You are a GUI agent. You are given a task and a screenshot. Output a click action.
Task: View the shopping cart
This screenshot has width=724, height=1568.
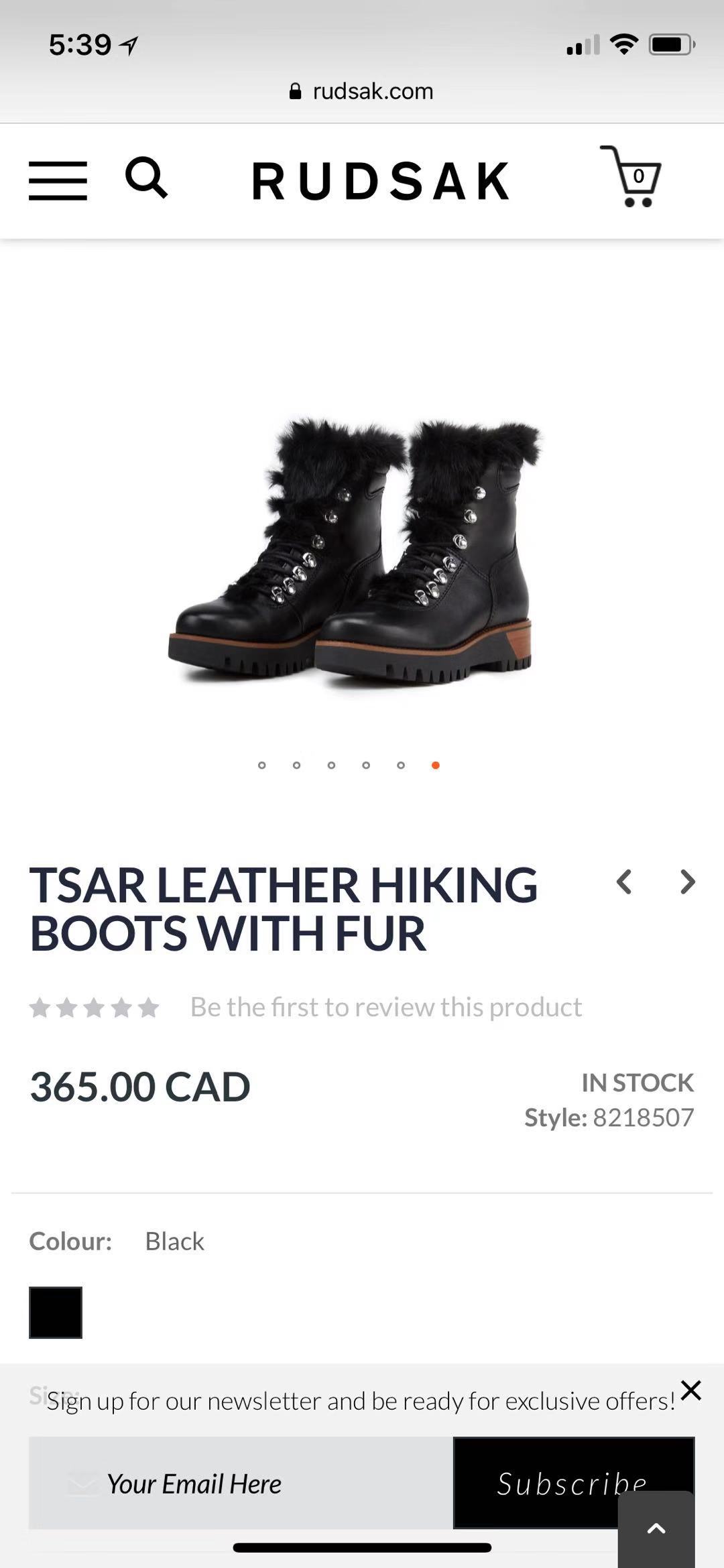coord(631,177)
